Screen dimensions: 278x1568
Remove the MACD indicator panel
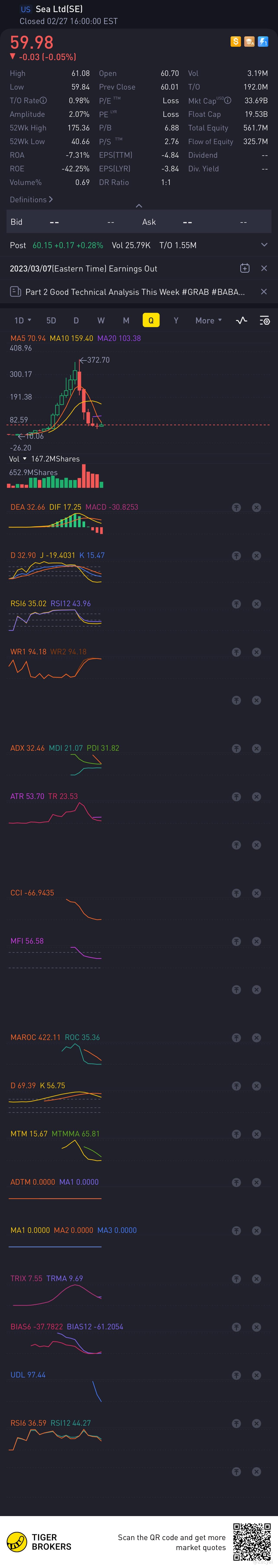257,507
